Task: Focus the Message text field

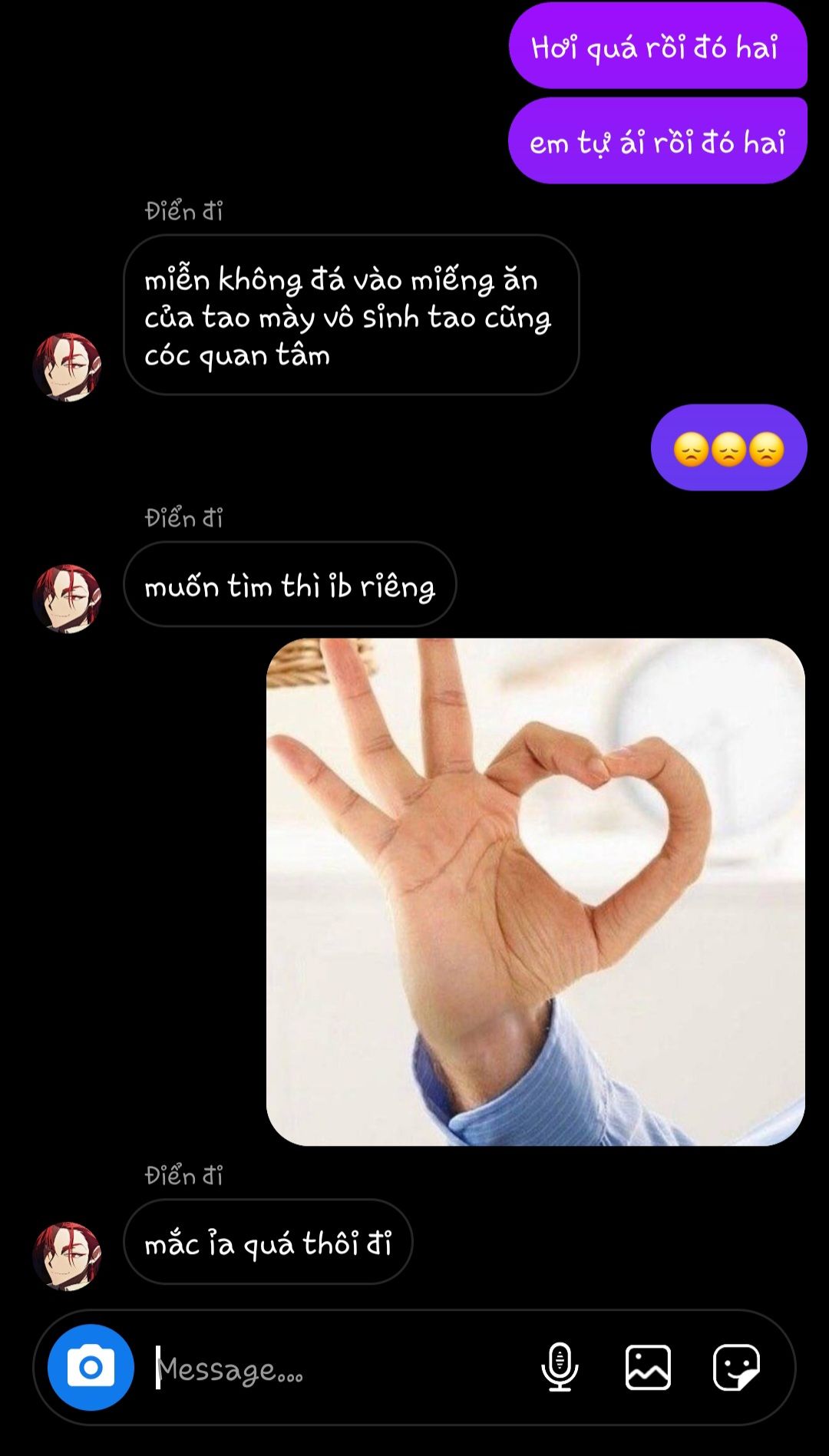Action: point(338,1369)
